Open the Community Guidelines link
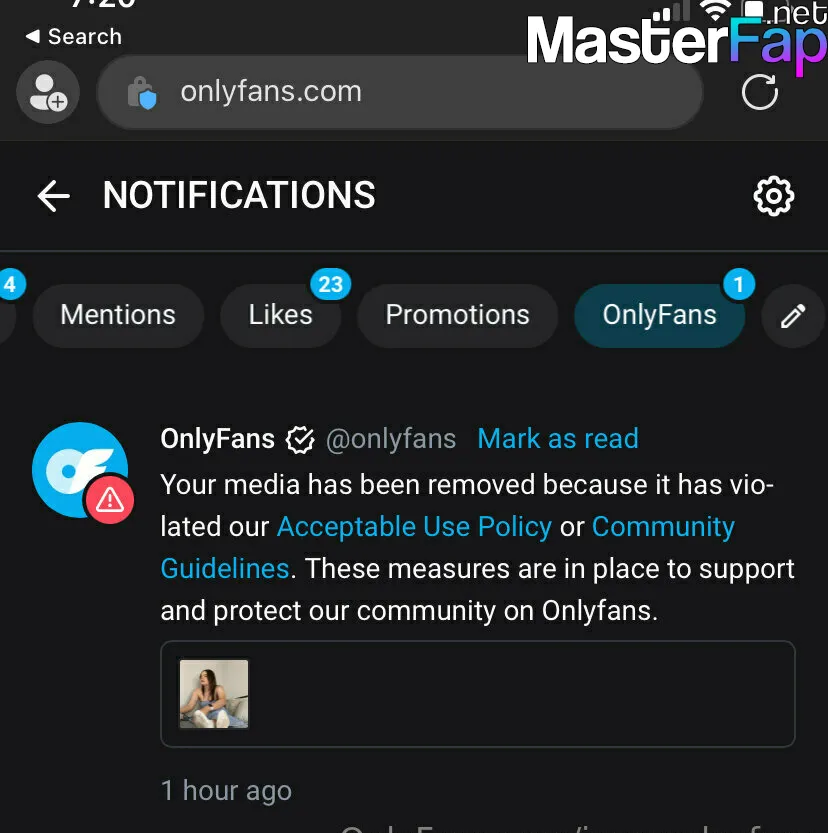This screenshot has width=828, height=833. 662,527
